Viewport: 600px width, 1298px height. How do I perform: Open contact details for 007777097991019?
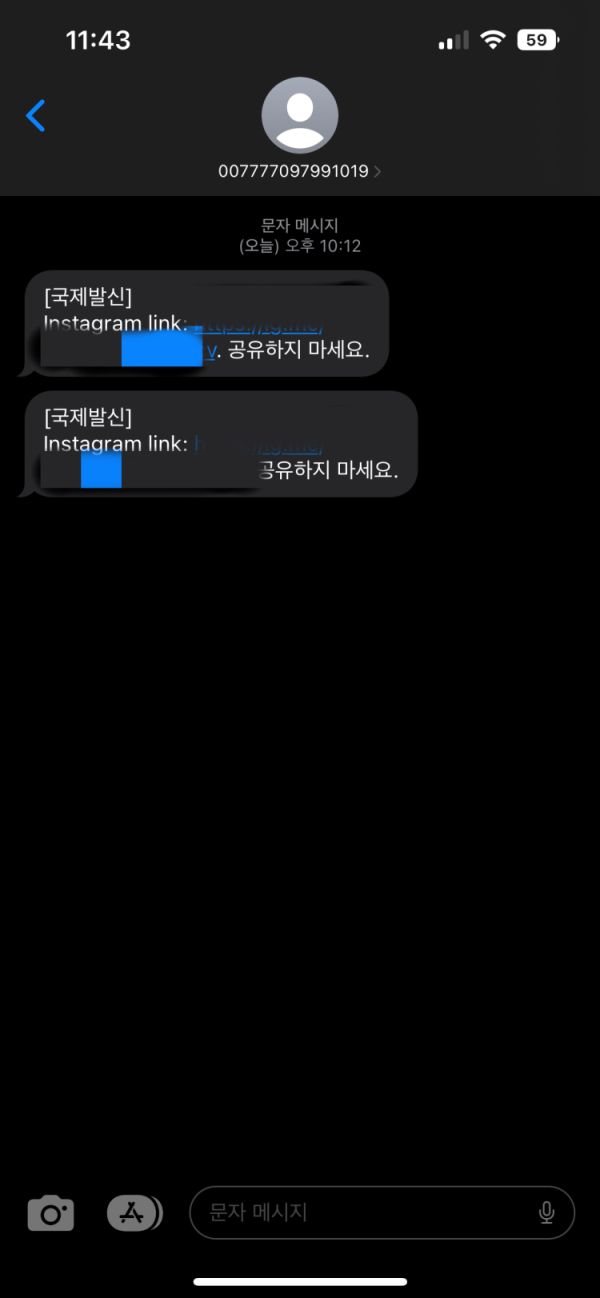pos(299,171)
